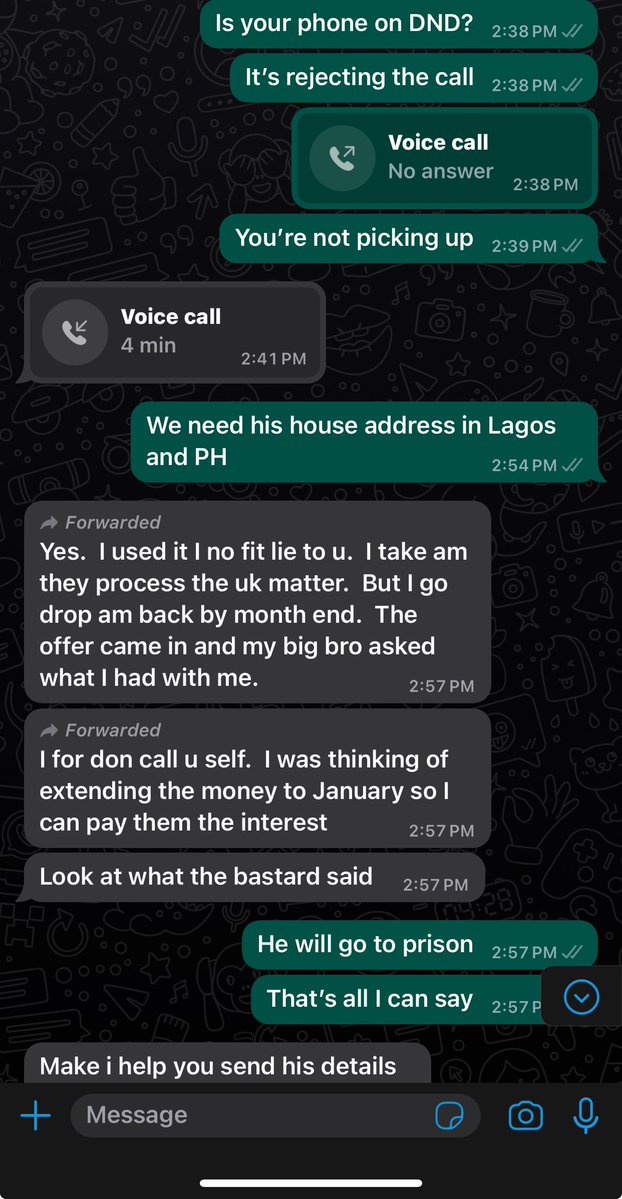Open the attachment plus menu

[35, 1116]
